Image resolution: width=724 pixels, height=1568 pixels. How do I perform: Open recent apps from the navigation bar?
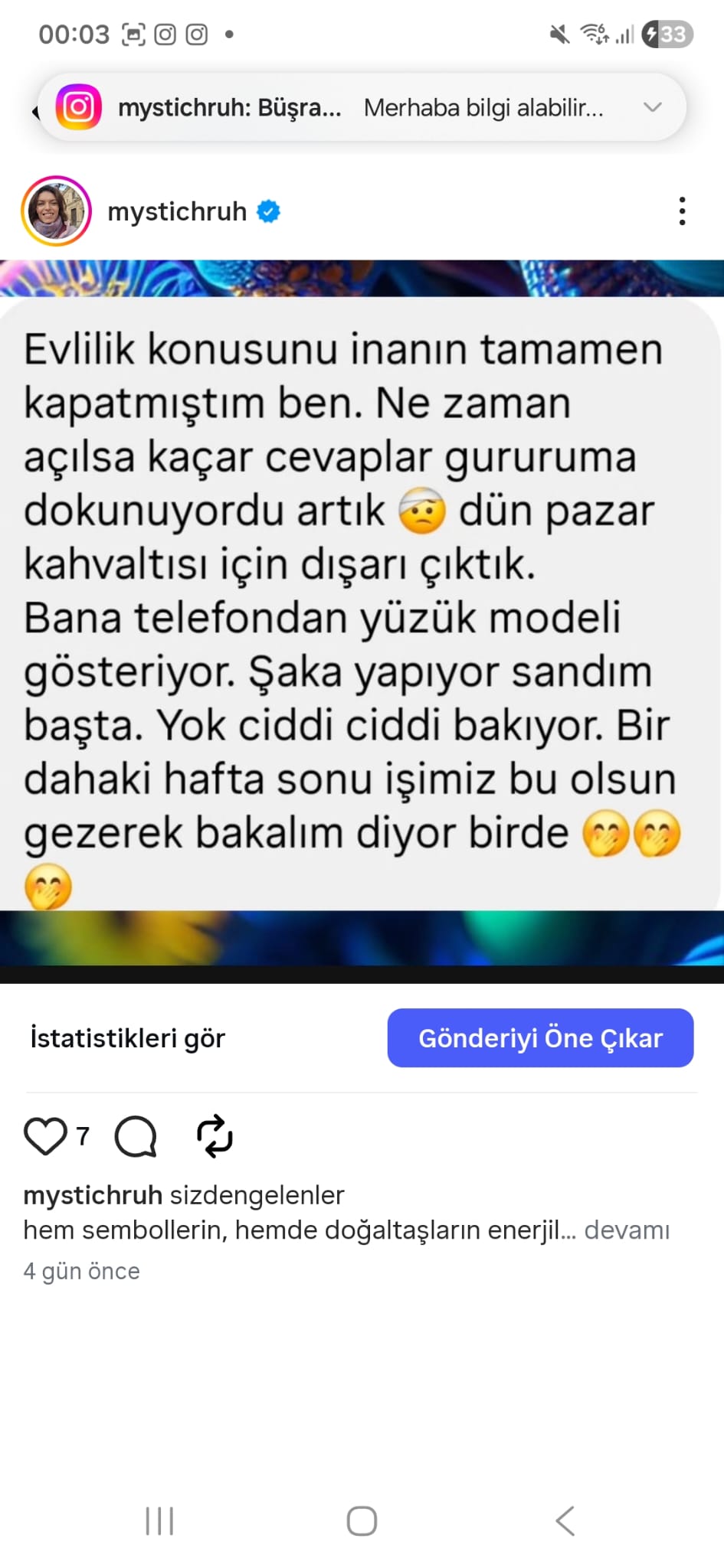point(159,1521)
